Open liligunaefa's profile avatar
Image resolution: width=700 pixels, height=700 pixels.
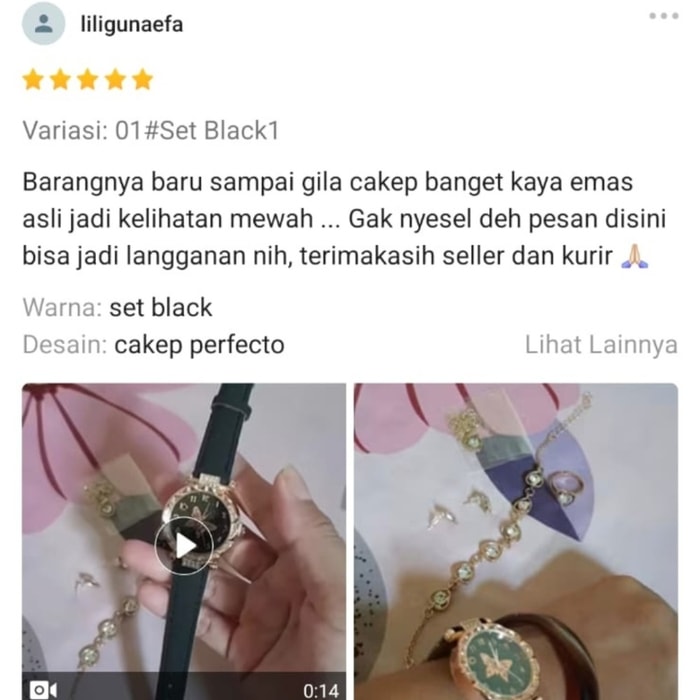(43, 24)
